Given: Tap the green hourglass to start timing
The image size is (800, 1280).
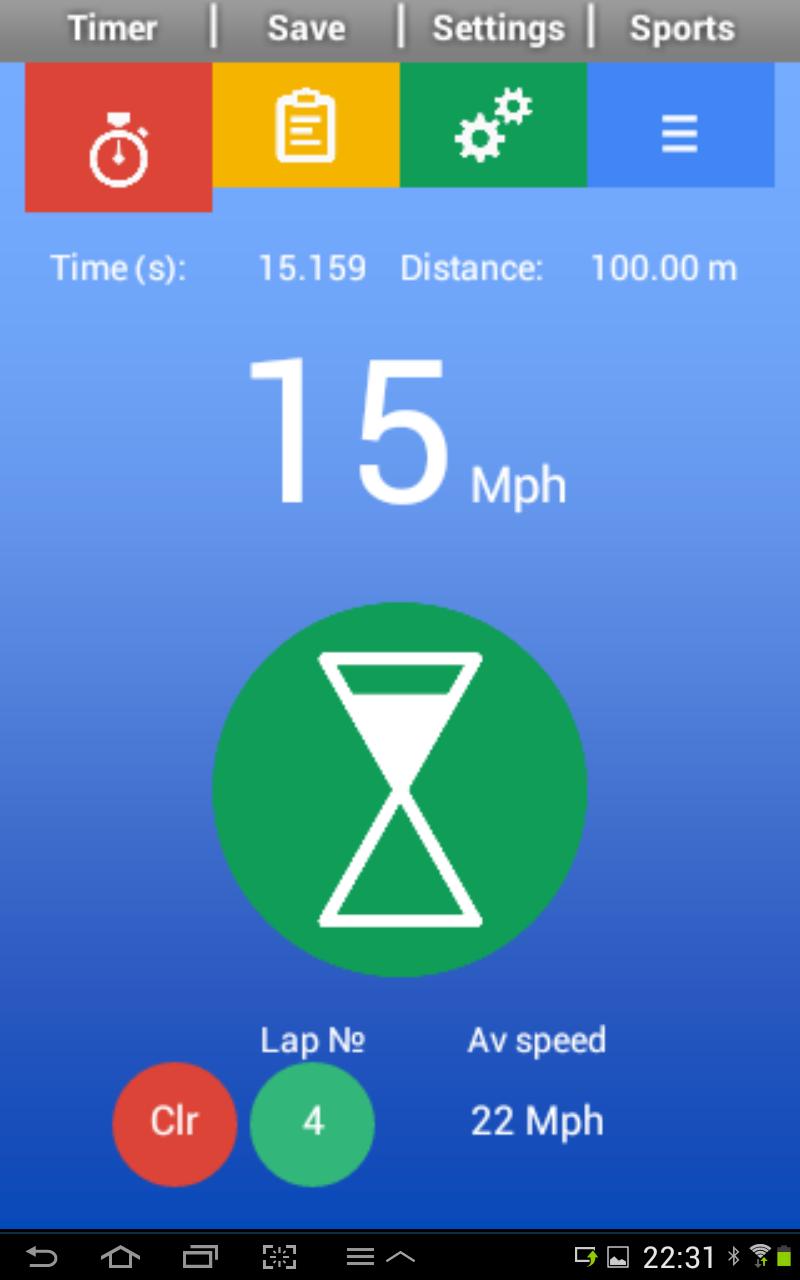Looking at the screenshot, I should (x=398, y=790).
